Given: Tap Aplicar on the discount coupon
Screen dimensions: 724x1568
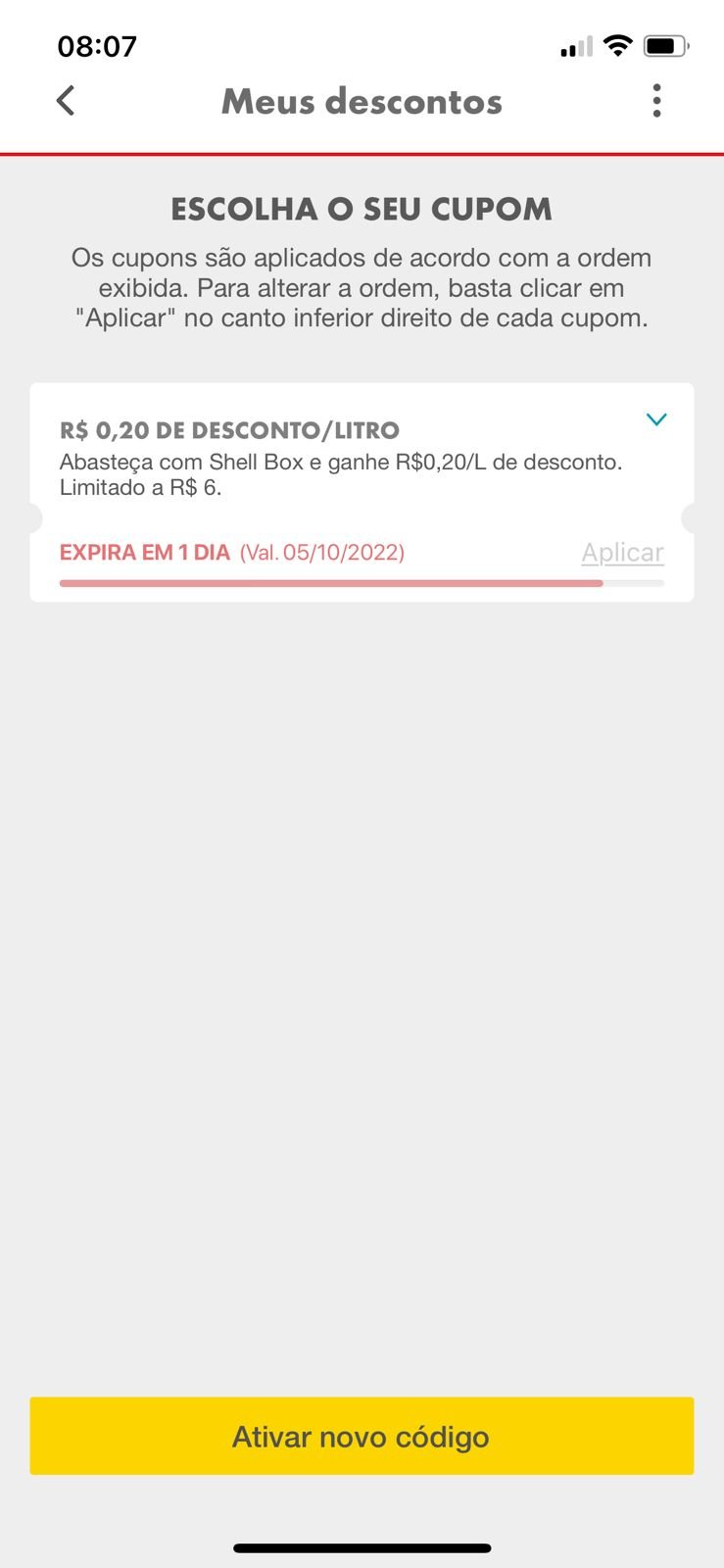Looking at the screenshot, I should pyautogui.click(x=622, y=553).
